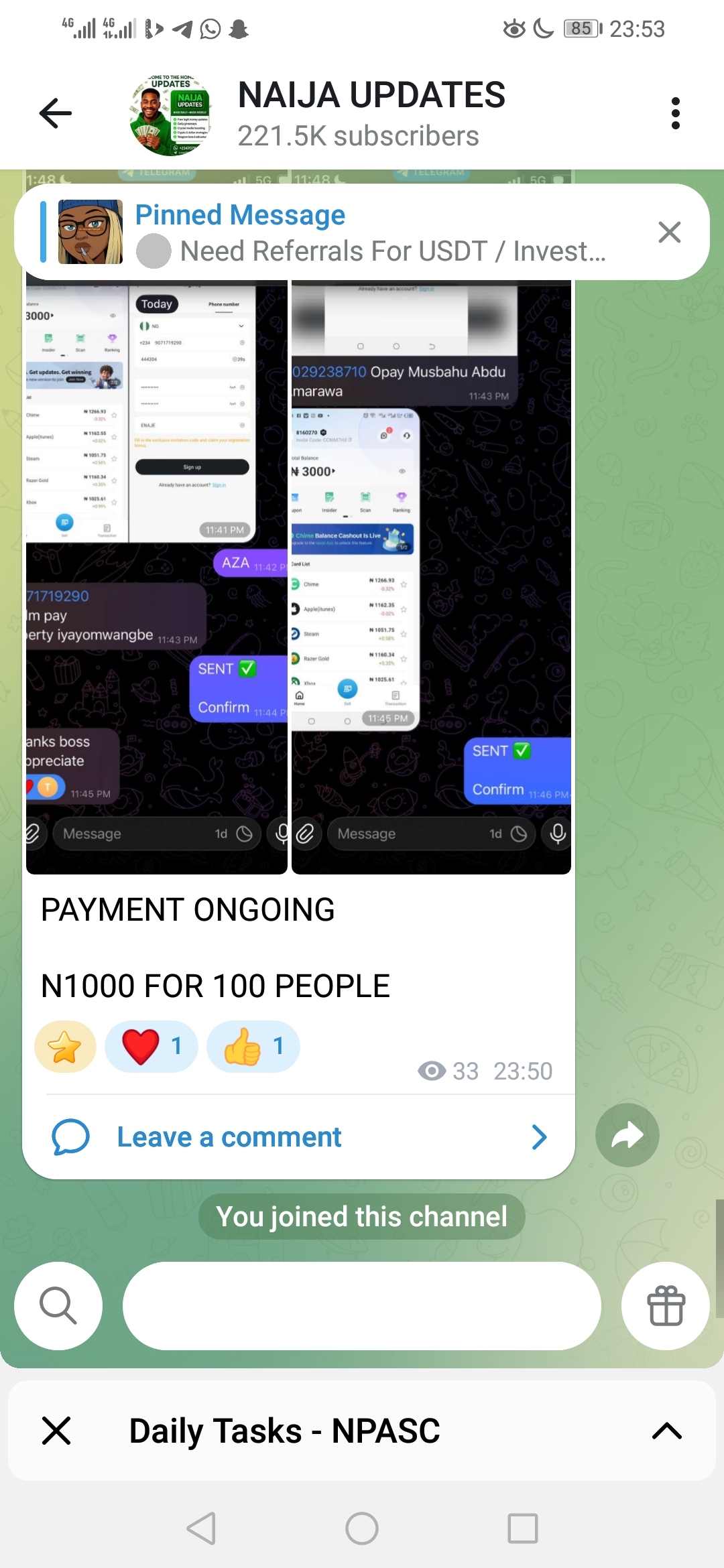Open the right screenshot image in post
Screen dimensions: 724x1568
click(431, 576)
